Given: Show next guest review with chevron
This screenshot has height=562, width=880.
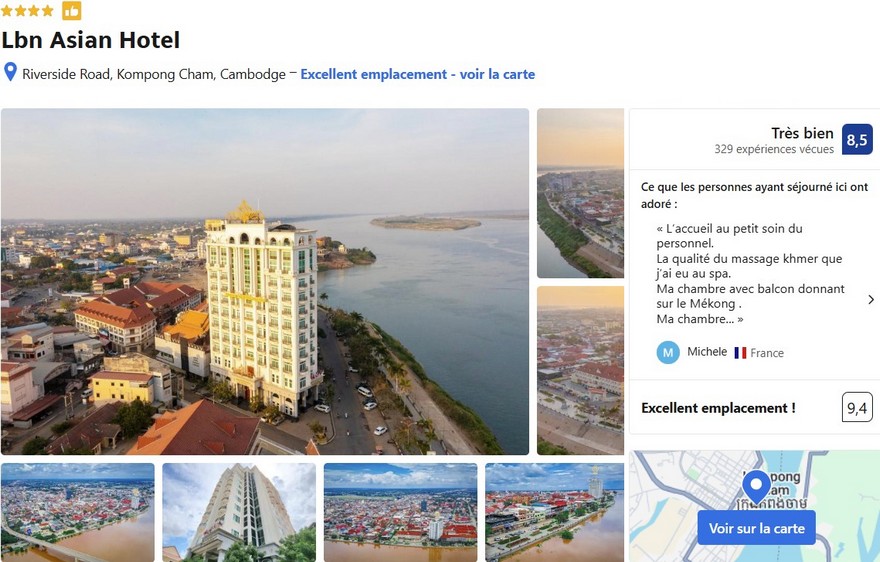Looking at the screenshot, I should click(870, 299).
